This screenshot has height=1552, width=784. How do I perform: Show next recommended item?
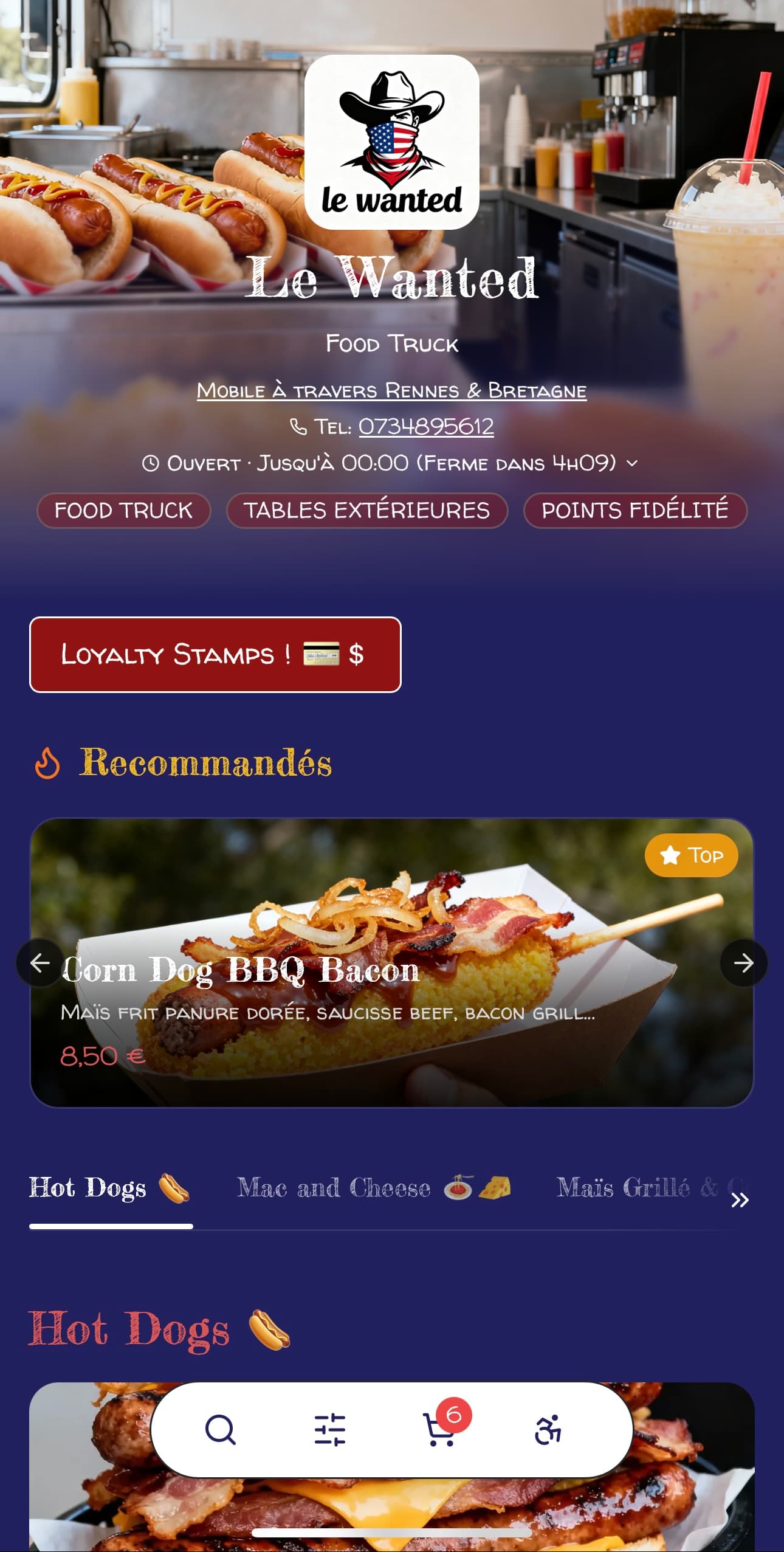(x=743, y=963)
